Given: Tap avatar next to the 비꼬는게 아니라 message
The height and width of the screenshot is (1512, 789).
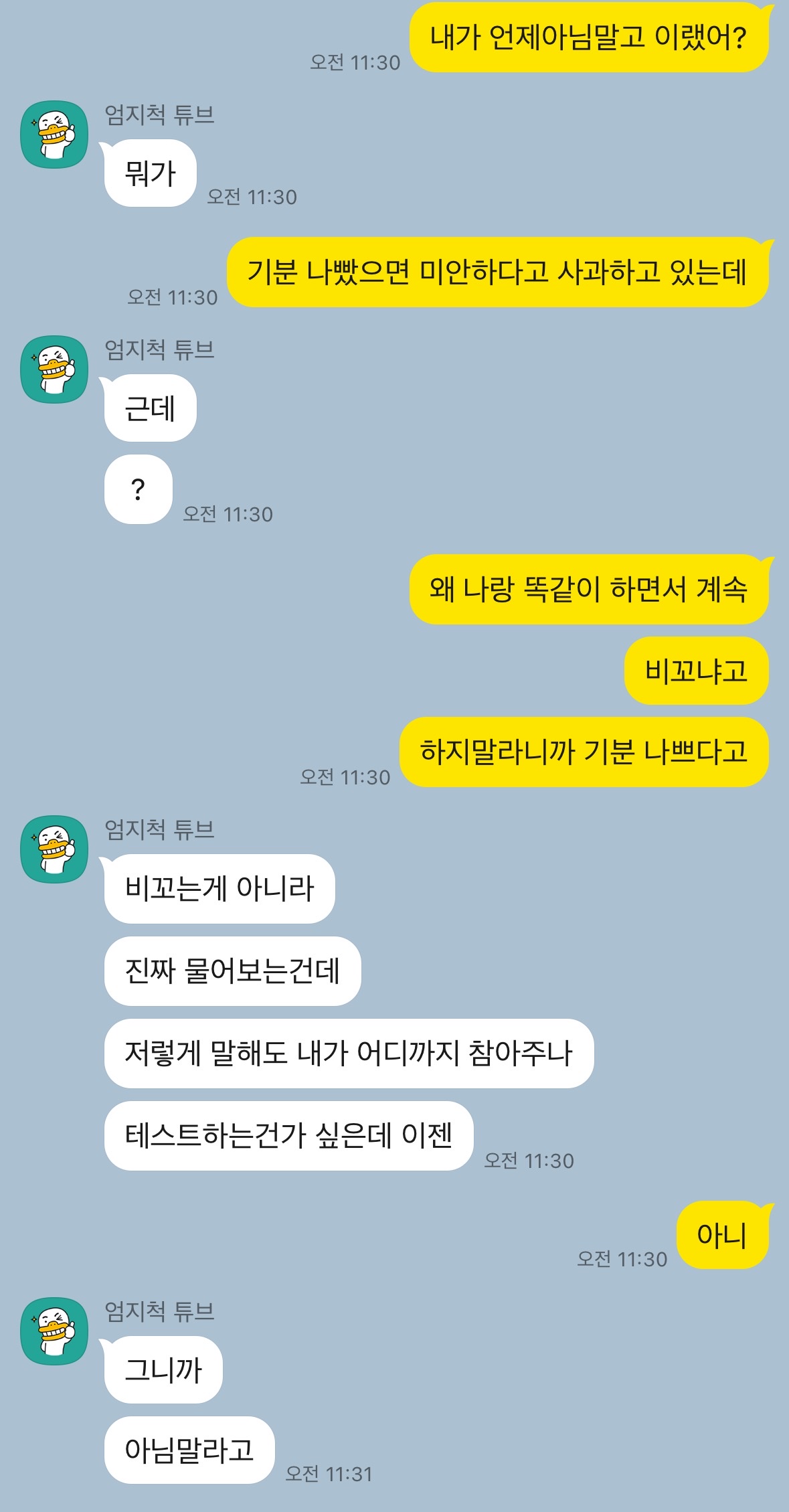Looking at the screenshot, I should (x=54, y=849).
